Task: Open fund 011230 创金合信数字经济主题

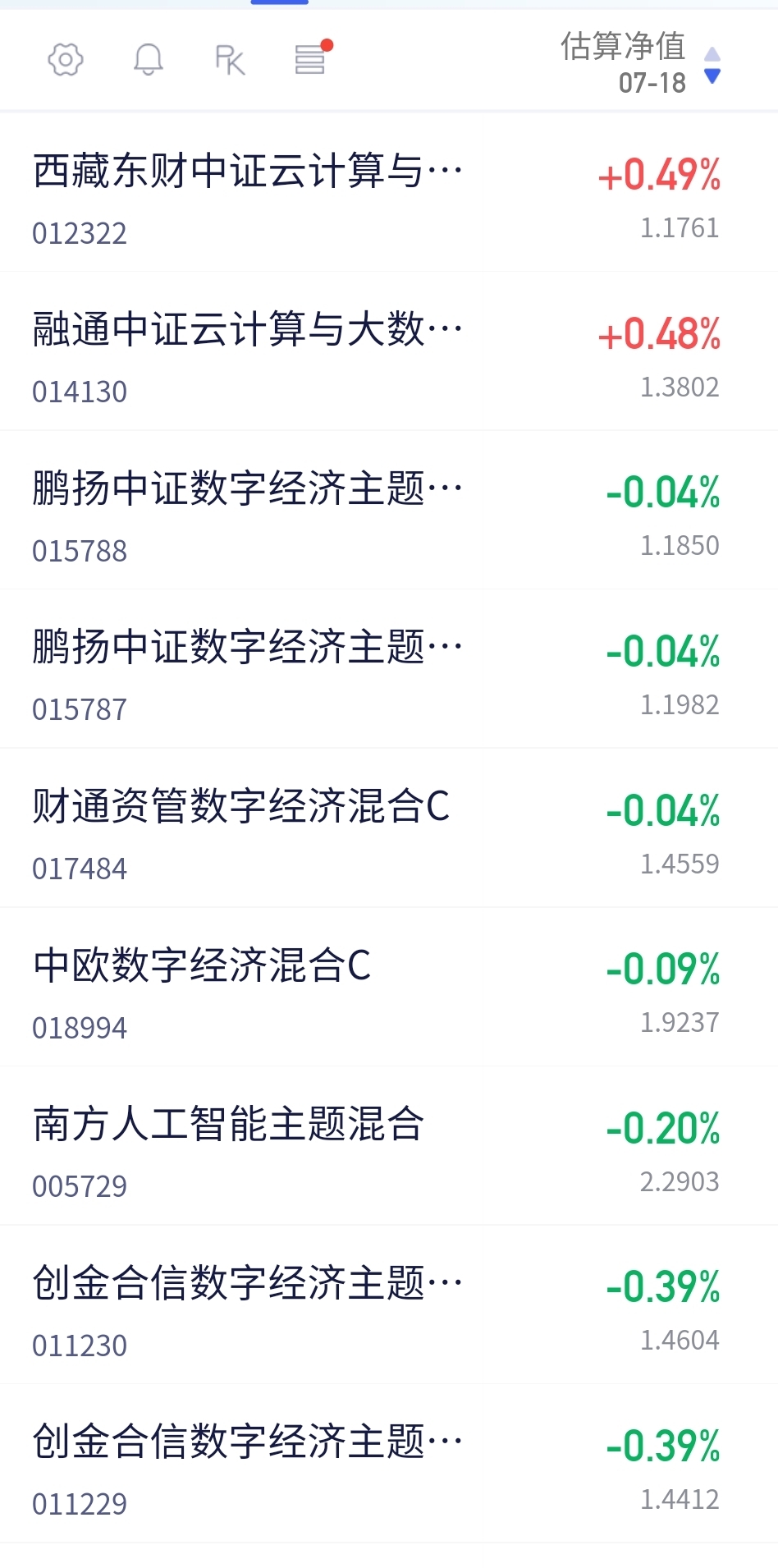Action: (x=389, y=1304)
